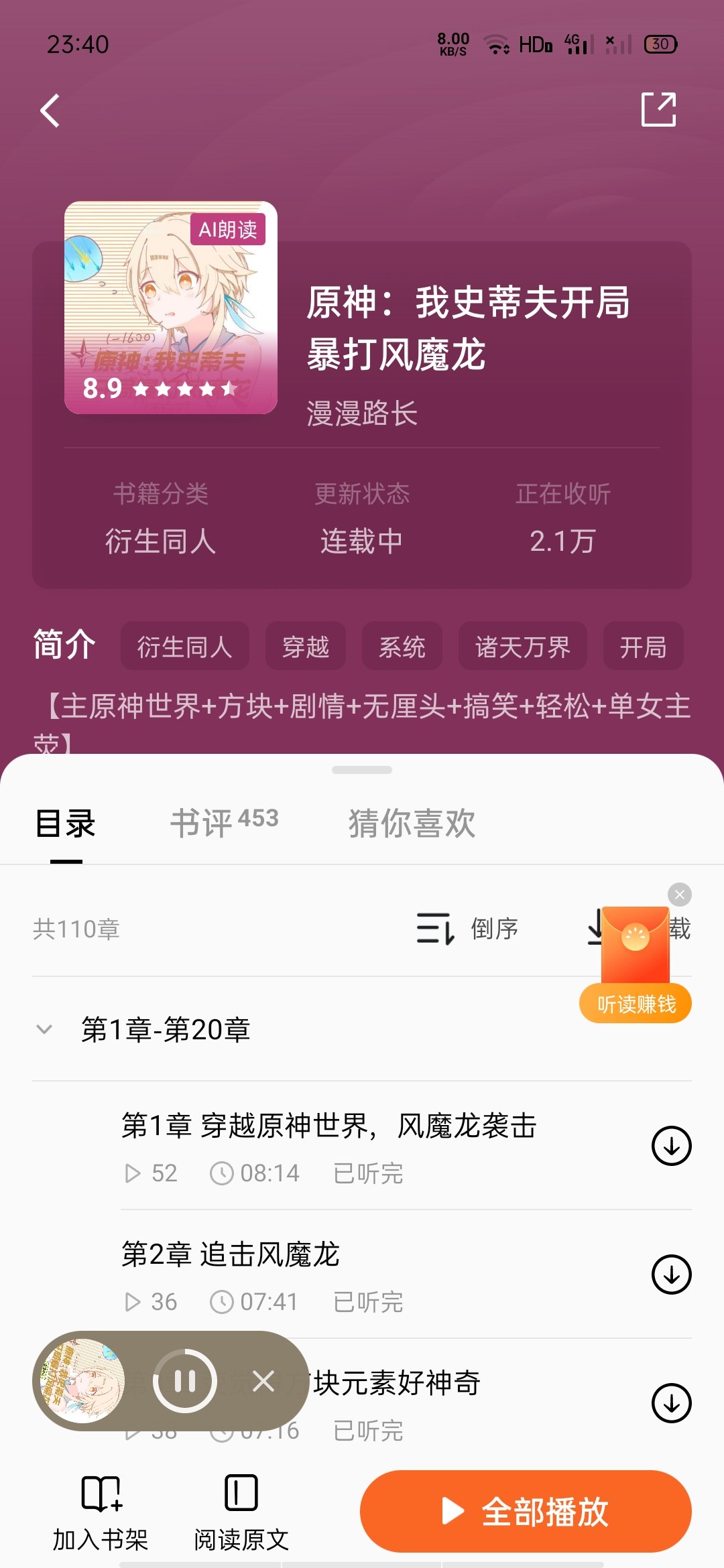
Task: Tap the 诸天万界 tag chip
Action: coord(522,647)
